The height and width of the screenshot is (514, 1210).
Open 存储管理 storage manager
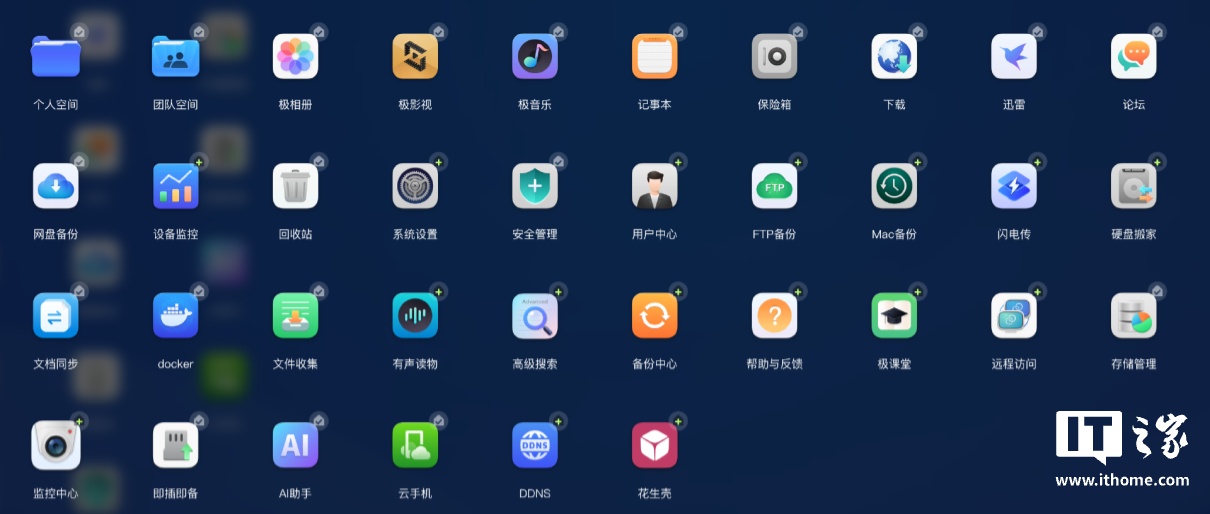pos(1134,316)
